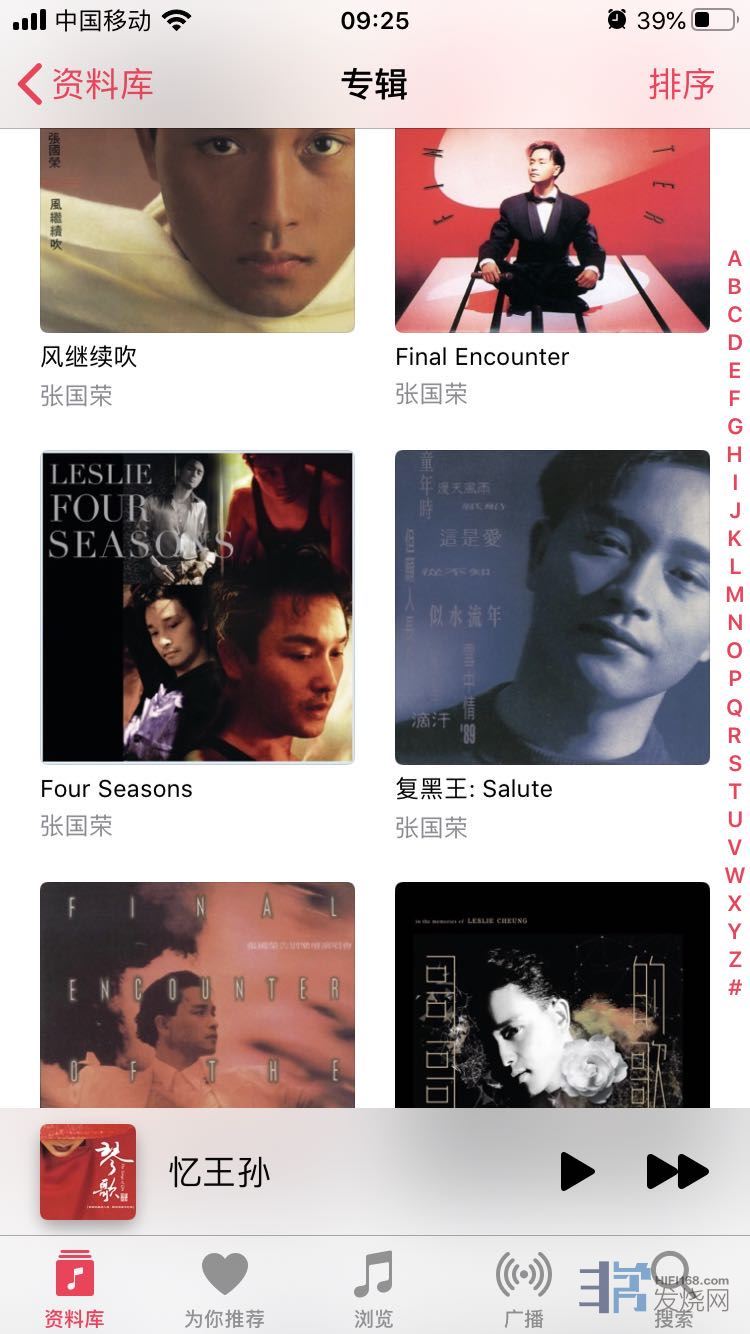The height and width of the screenshot is (1334, 750).
Task: Switch to the 为你推荐 tab
Action: tap(224, 1288)
